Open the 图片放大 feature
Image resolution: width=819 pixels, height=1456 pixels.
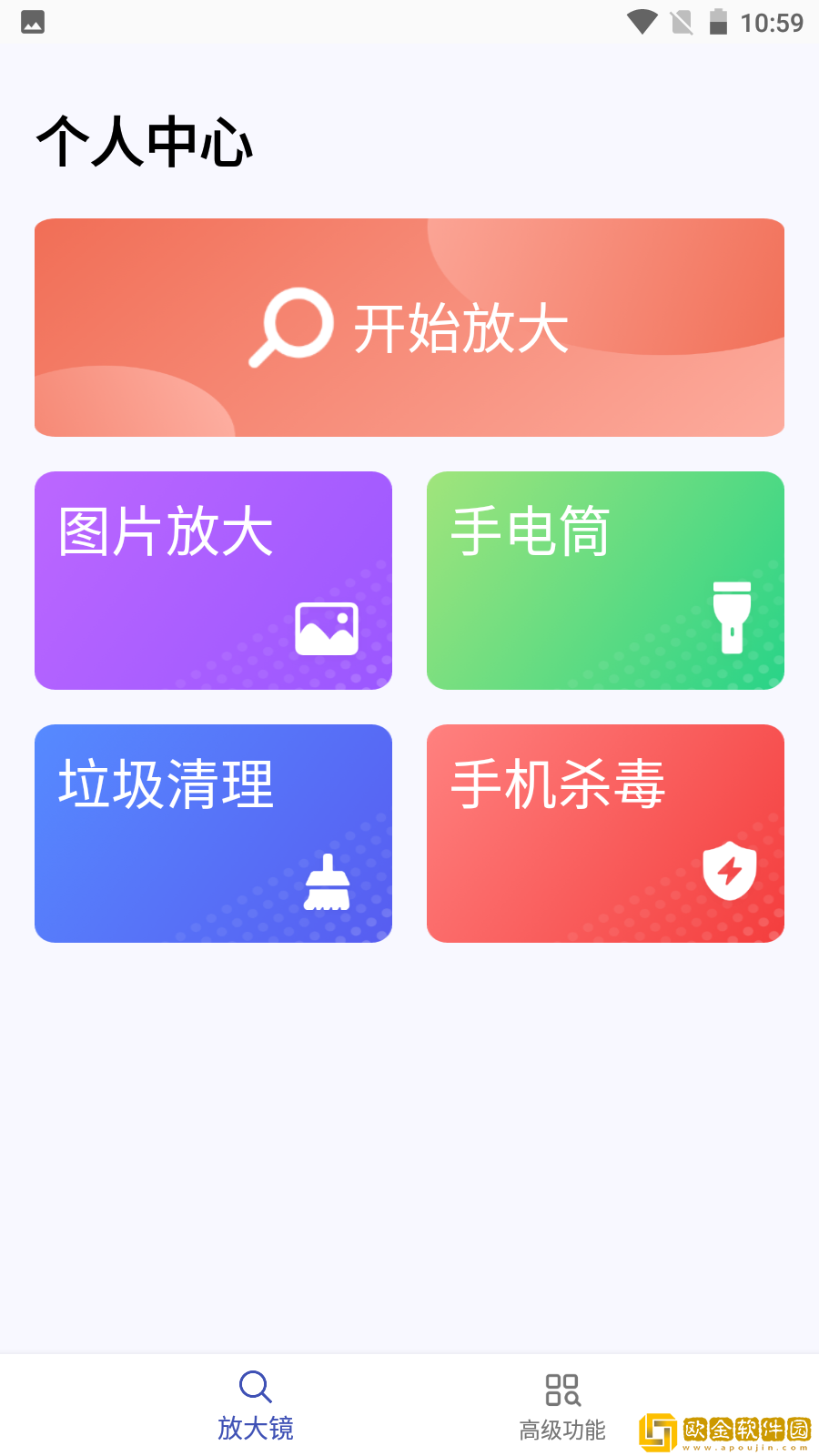point(213,580)
